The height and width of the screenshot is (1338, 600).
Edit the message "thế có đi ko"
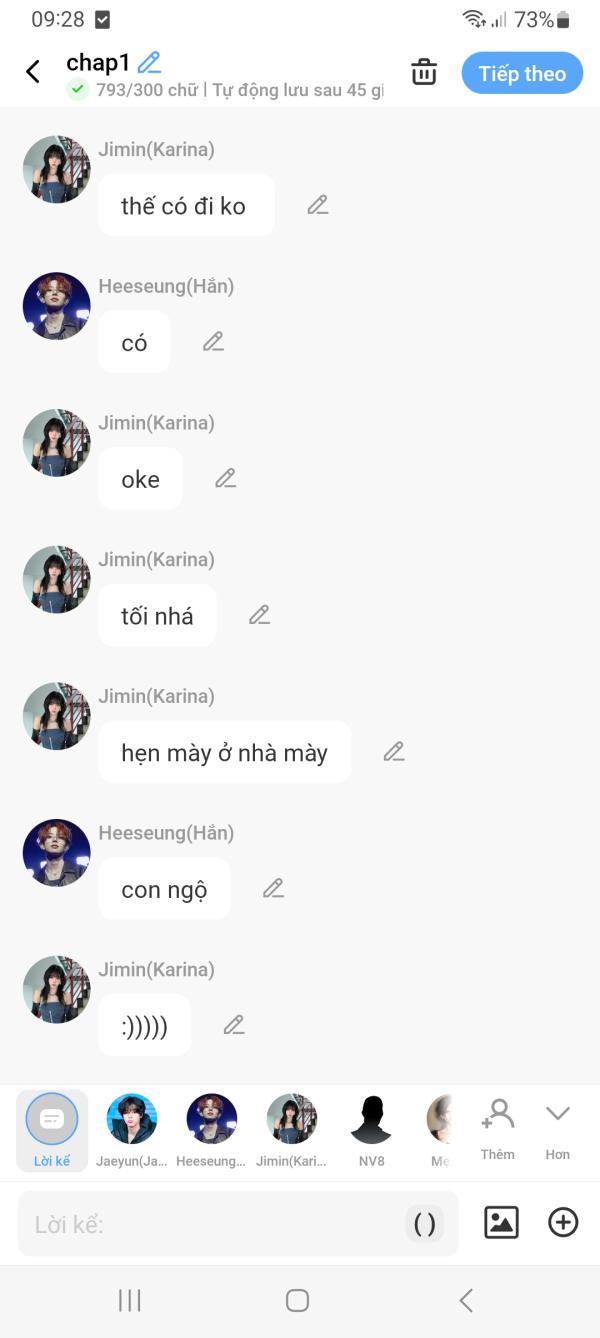click(x=318, y=205)
